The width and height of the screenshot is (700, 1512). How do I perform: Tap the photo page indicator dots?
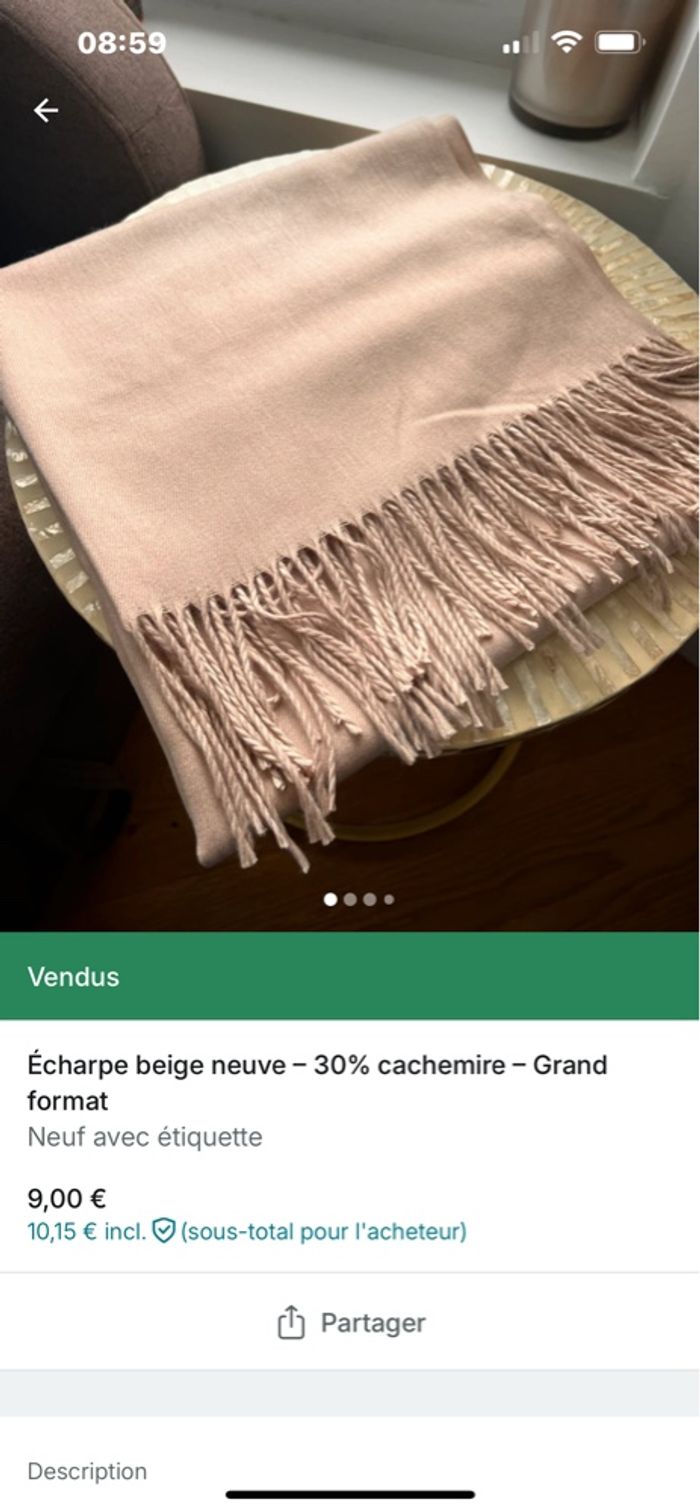click(359, 899)
